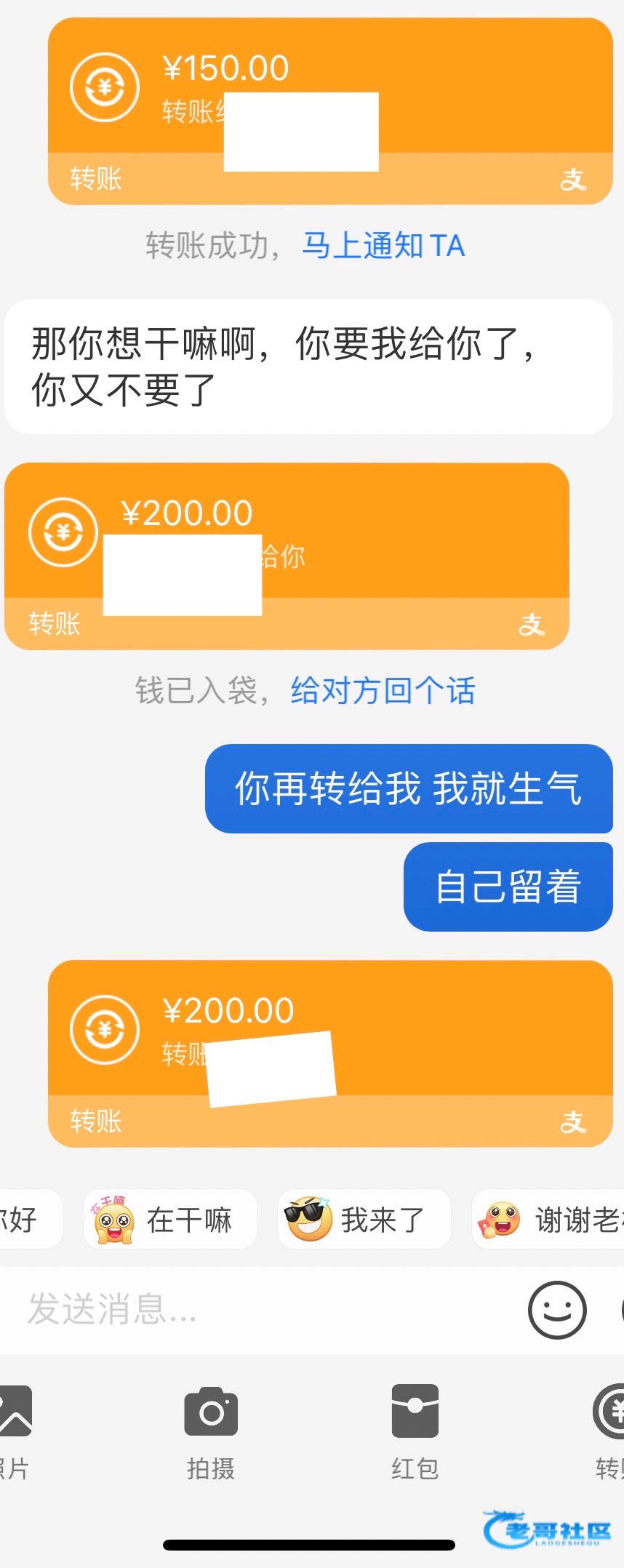Send the 在干嘛 quick reply
The image size is (624, 1568).
pos(170,1220)
